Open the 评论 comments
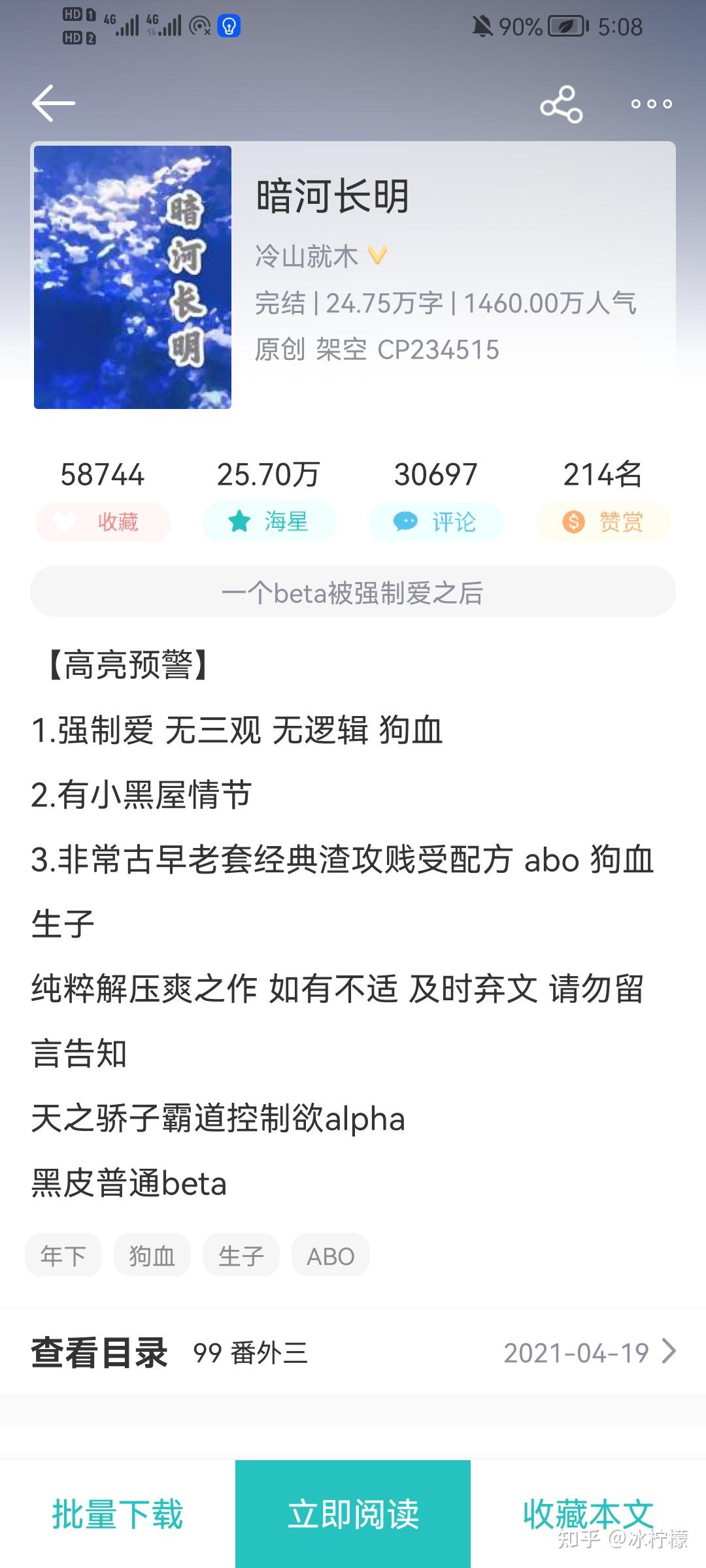This screenshot has height=1568, width=706. pos(436,522)
